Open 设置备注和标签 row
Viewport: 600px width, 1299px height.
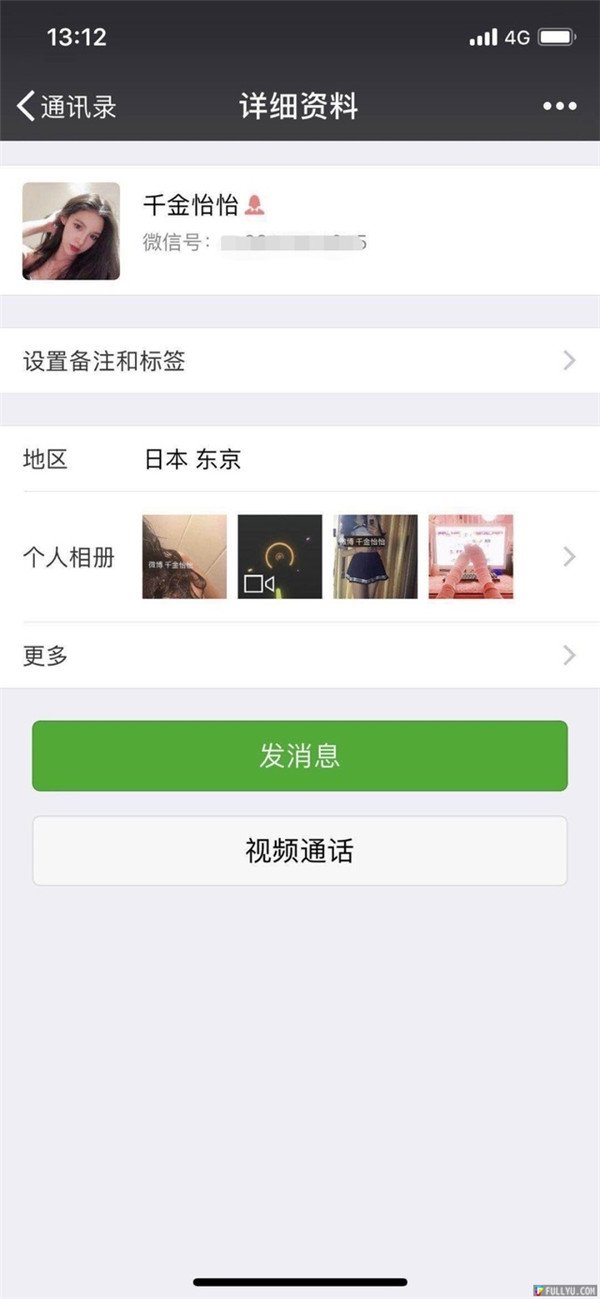coord(300,361)
